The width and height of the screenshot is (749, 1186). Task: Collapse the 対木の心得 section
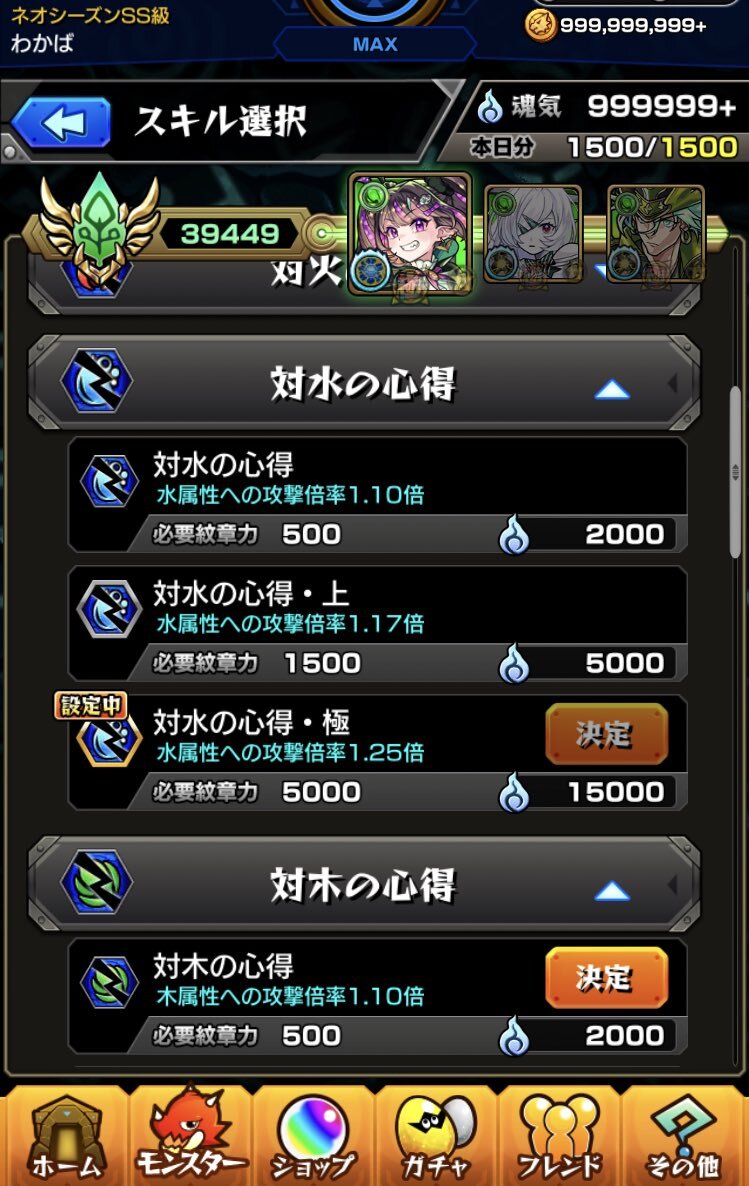pos(612,890)
